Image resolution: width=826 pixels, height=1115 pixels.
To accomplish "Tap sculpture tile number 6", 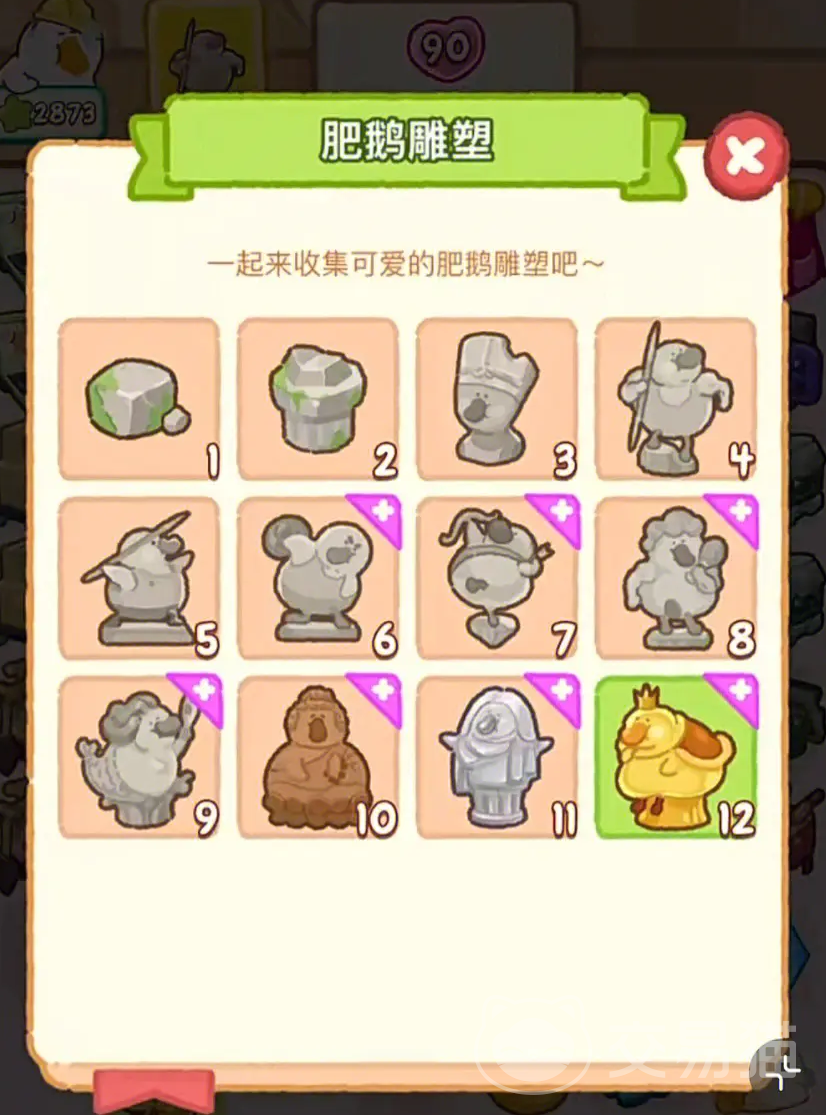I will pyautogui.click(x=317, y=578).
